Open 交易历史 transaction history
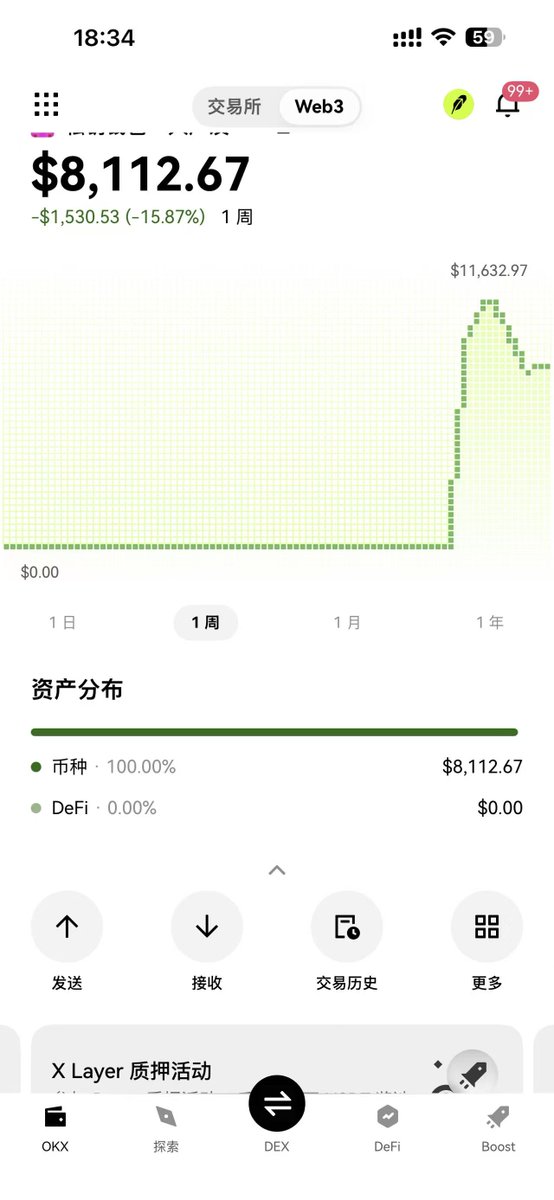The width and height of the screenshot is (554, 1200). tap(347, 941)
